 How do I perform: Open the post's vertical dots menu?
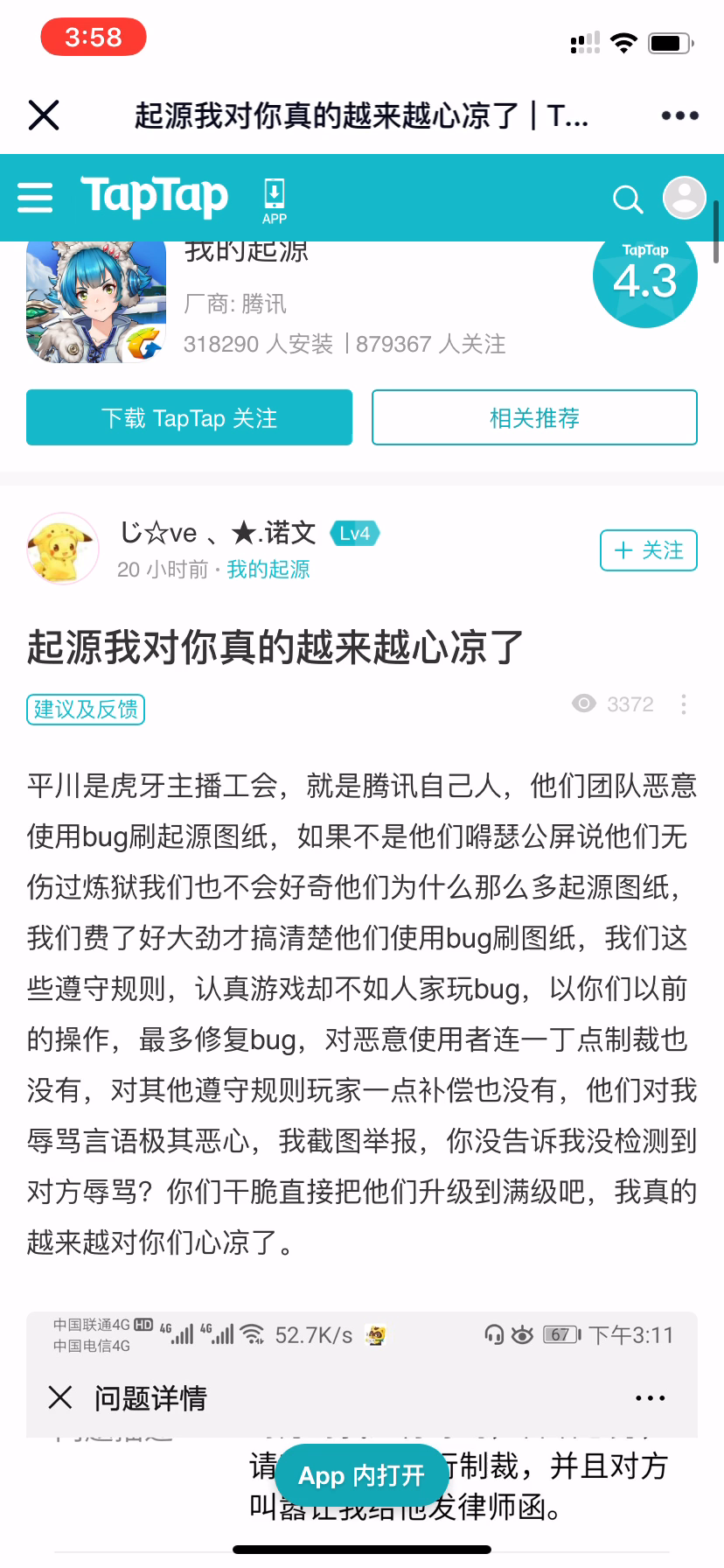683,704
